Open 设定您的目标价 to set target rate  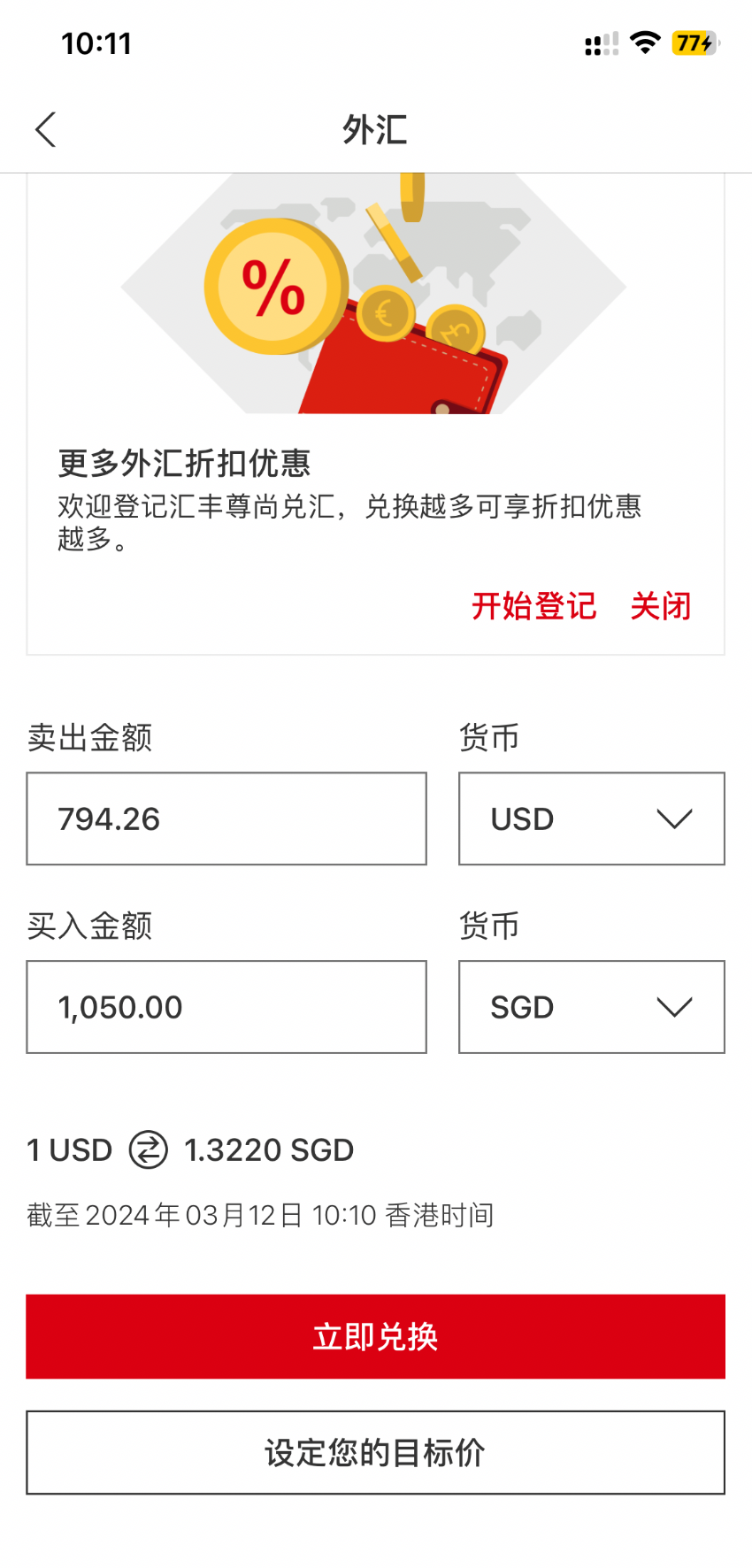pyautogui.click(x=376, y=1452)
